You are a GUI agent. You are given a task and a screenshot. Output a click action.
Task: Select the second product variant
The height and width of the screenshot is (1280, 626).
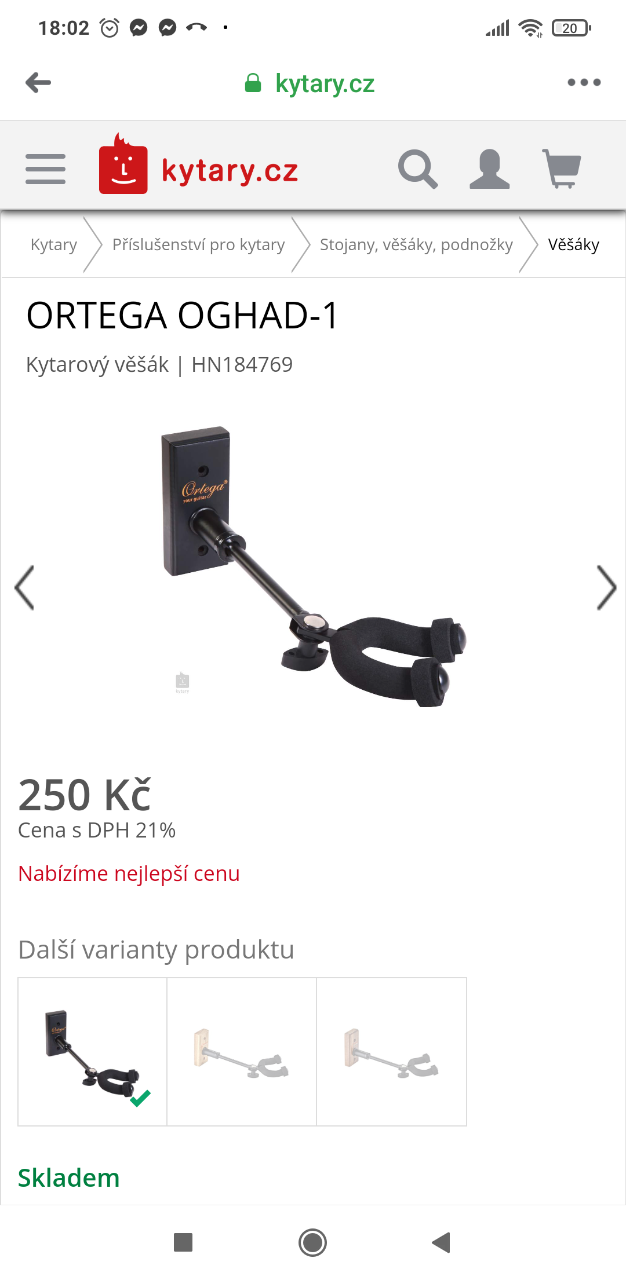pos(241,1052)
